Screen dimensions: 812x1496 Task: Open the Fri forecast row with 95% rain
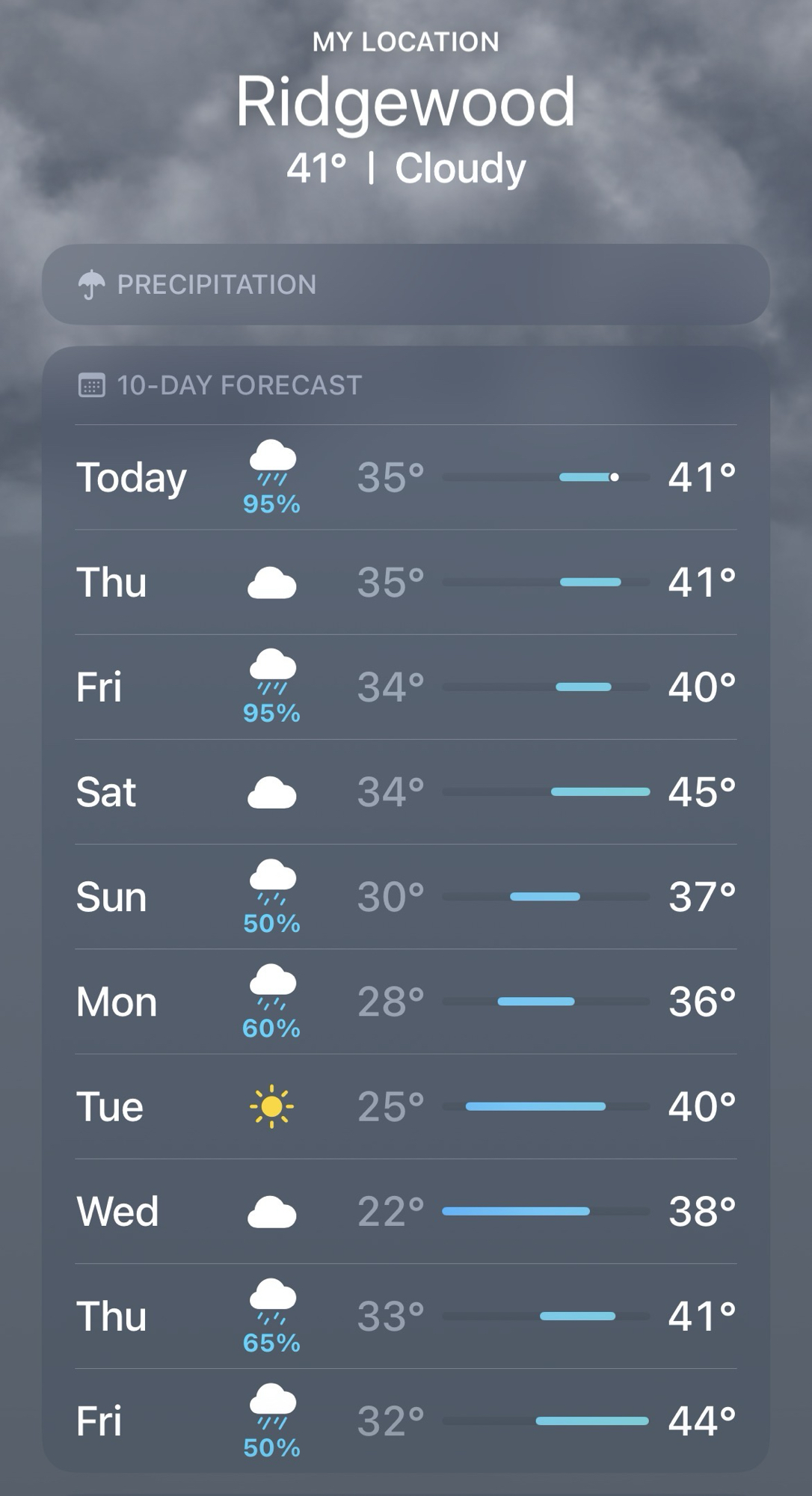405,687
